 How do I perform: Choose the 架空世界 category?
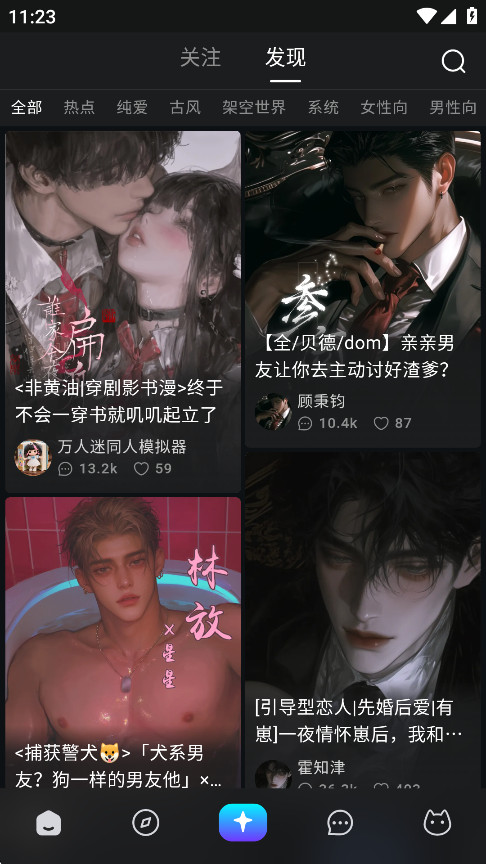pos(254,107)
